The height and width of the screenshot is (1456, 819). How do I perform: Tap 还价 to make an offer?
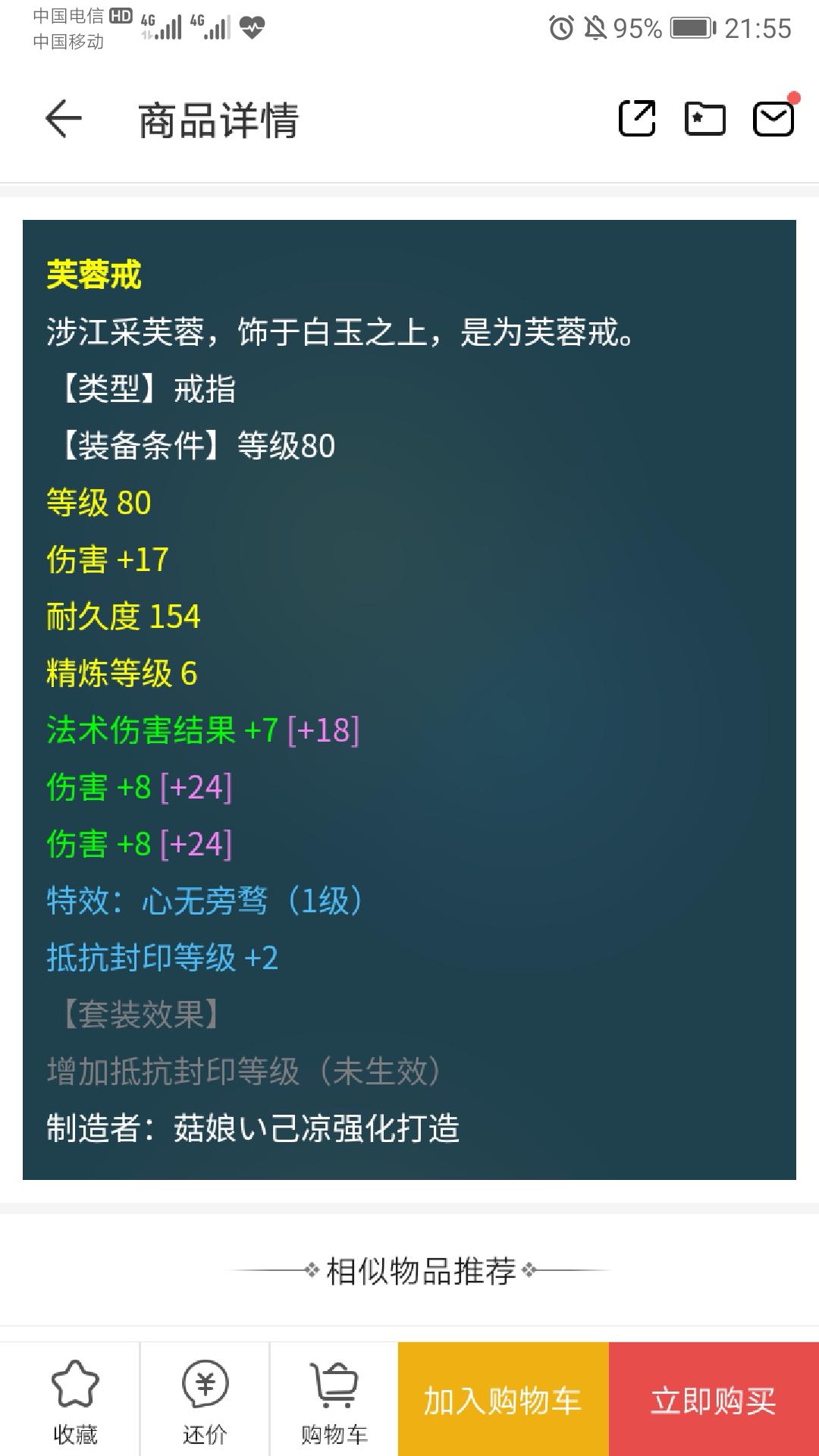(x=205, y=1401)
